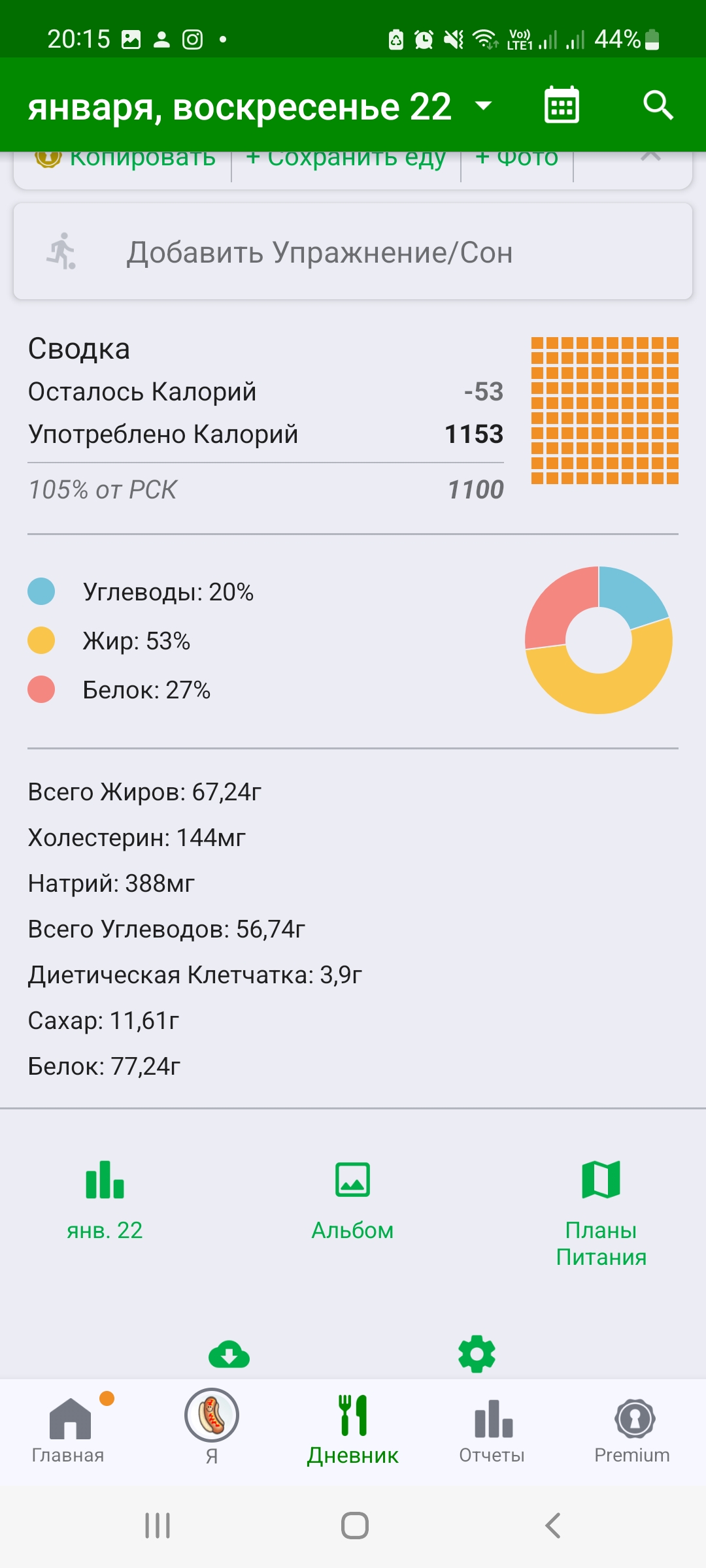The height and width of the screenshot is (1568, 706).
Task: Tap Добавить Упражнение/Сон
Action: pyautogui.click(x=353, y=252)
